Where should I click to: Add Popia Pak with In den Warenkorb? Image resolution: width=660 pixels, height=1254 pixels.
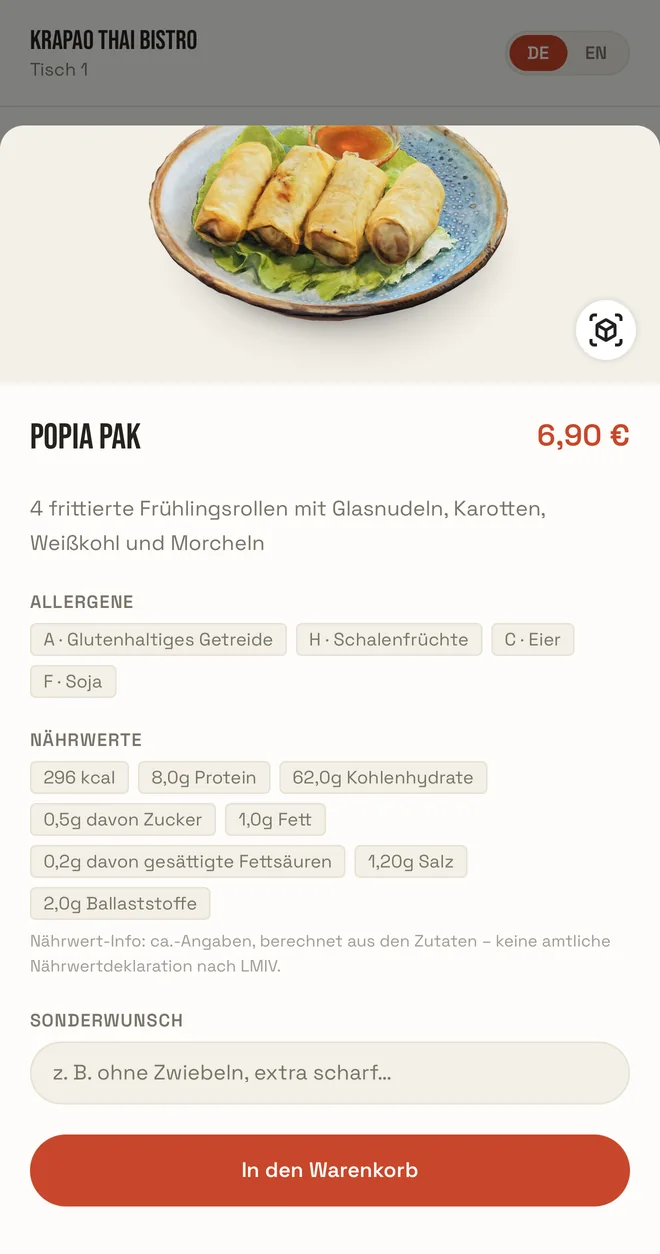pos(330,1170)
